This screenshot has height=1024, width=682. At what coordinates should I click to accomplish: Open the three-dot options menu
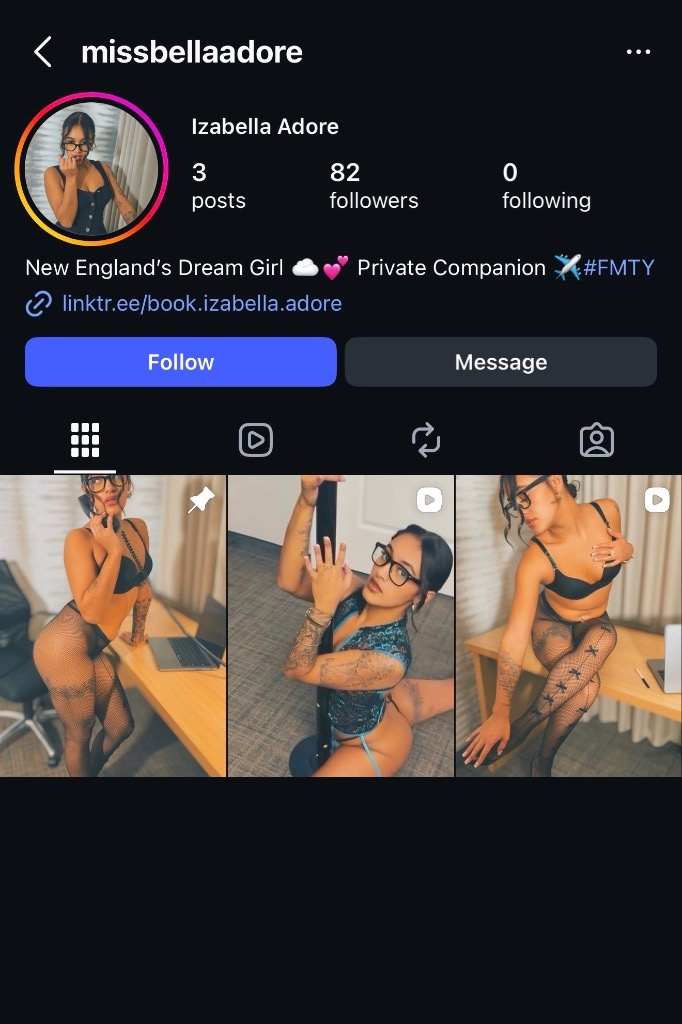[x=638, y=52]
